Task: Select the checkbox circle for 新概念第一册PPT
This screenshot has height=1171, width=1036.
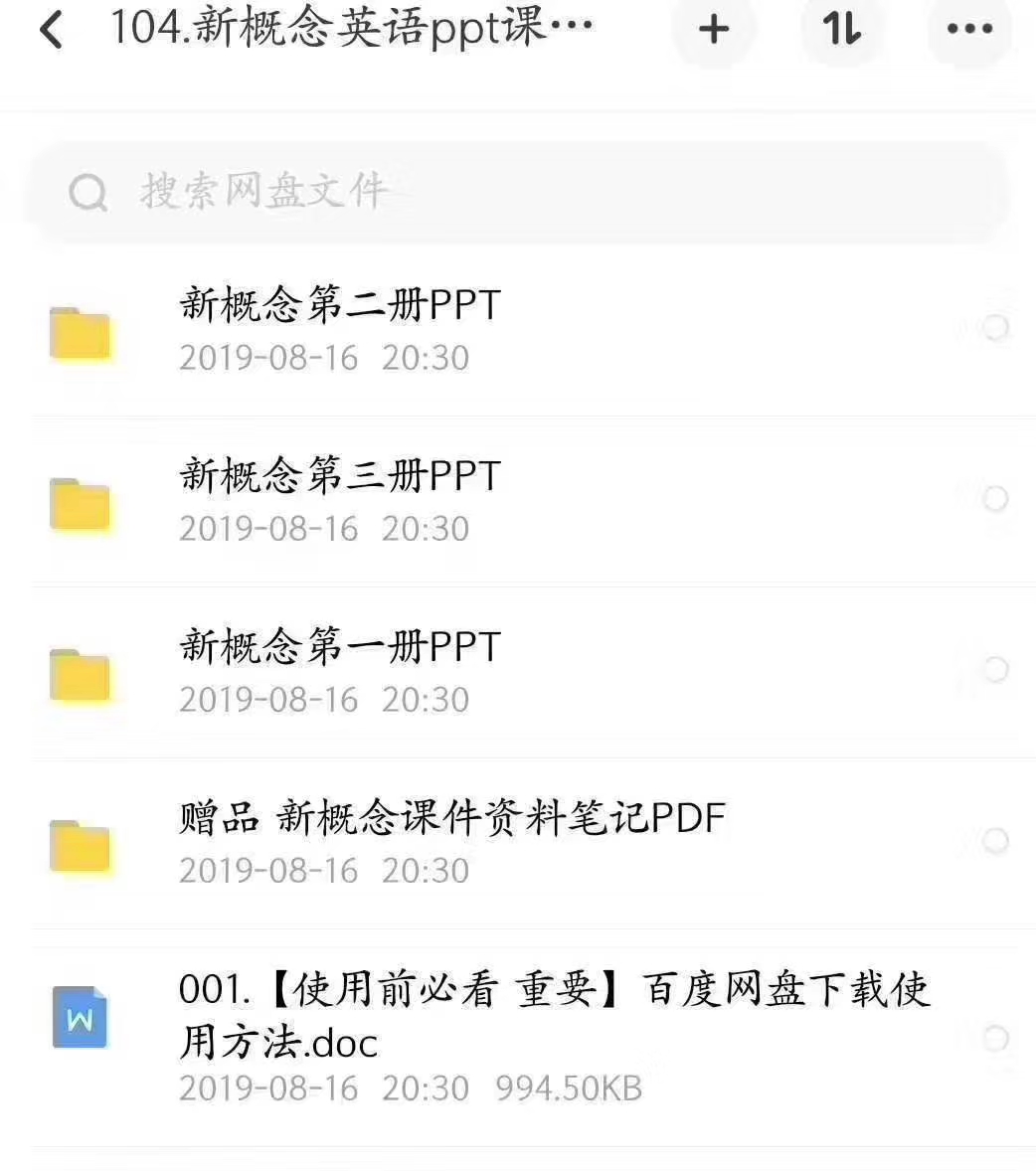Action: (x=994, y=670)
